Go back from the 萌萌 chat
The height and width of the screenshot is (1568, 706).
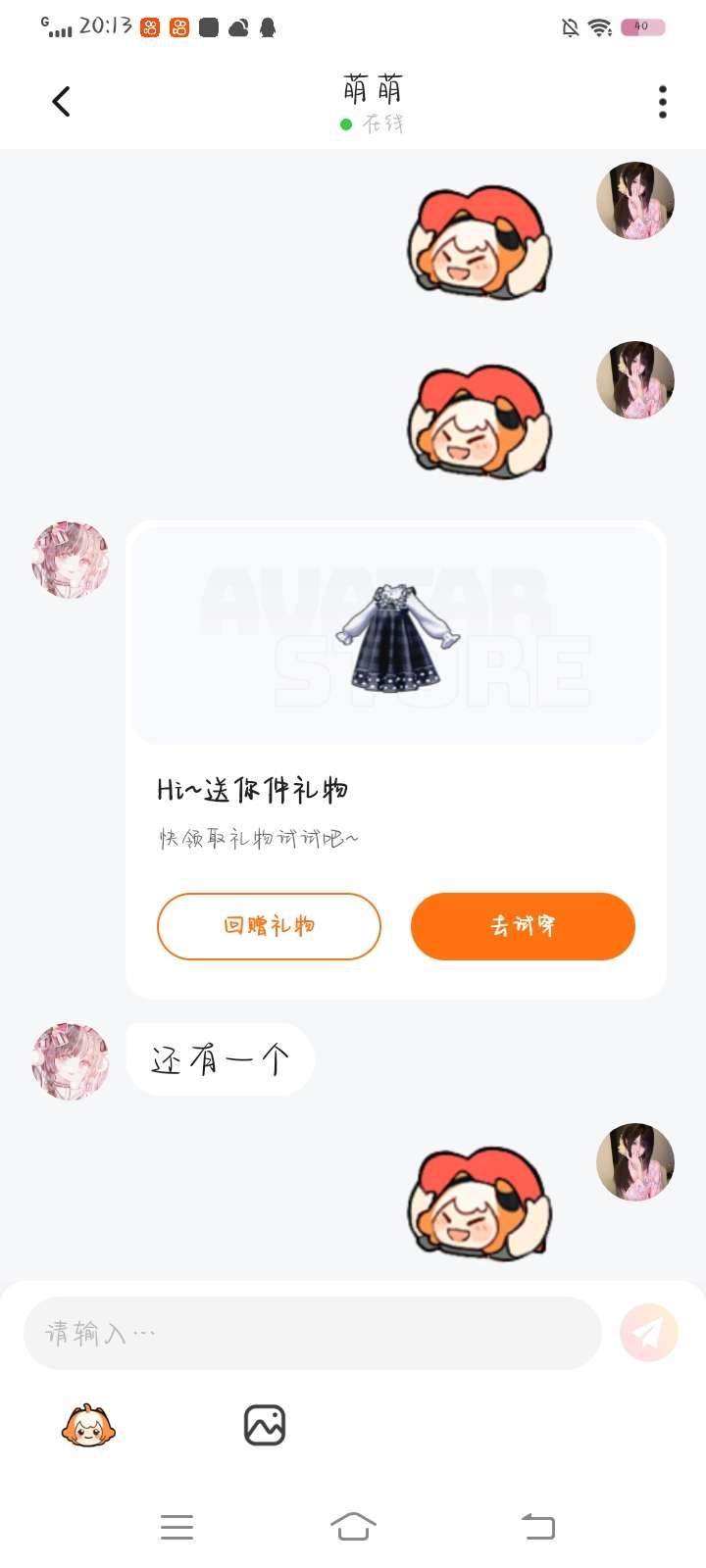point(61,101)
